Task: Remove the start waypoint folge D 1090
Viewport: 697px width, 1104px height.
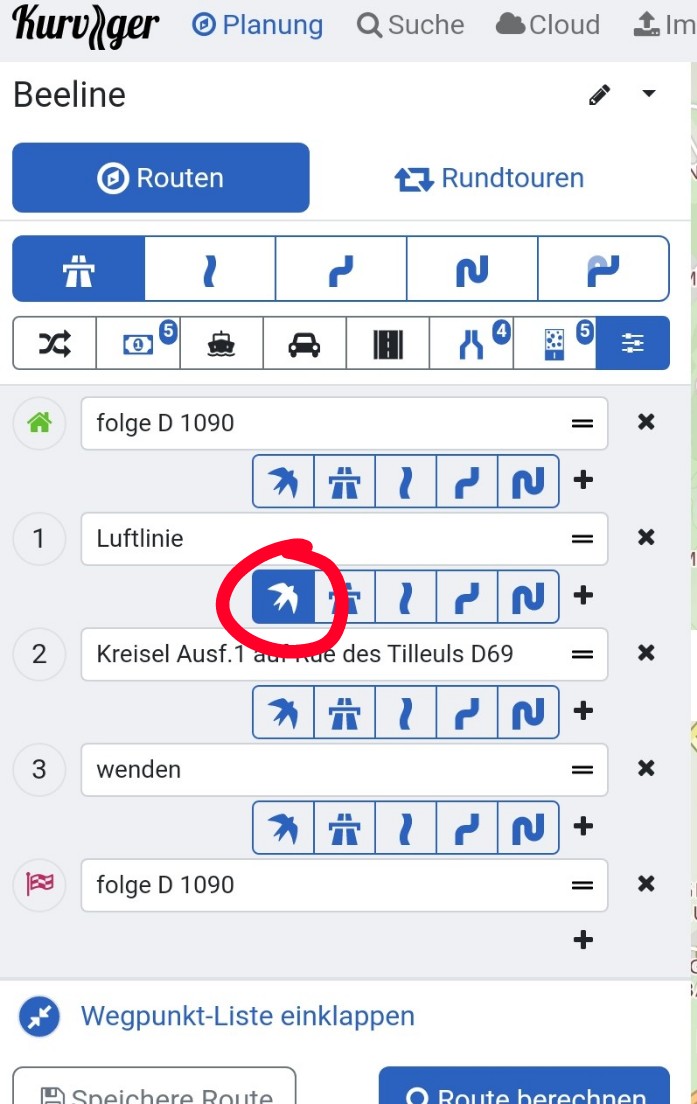Action: [x=646, y=422]
